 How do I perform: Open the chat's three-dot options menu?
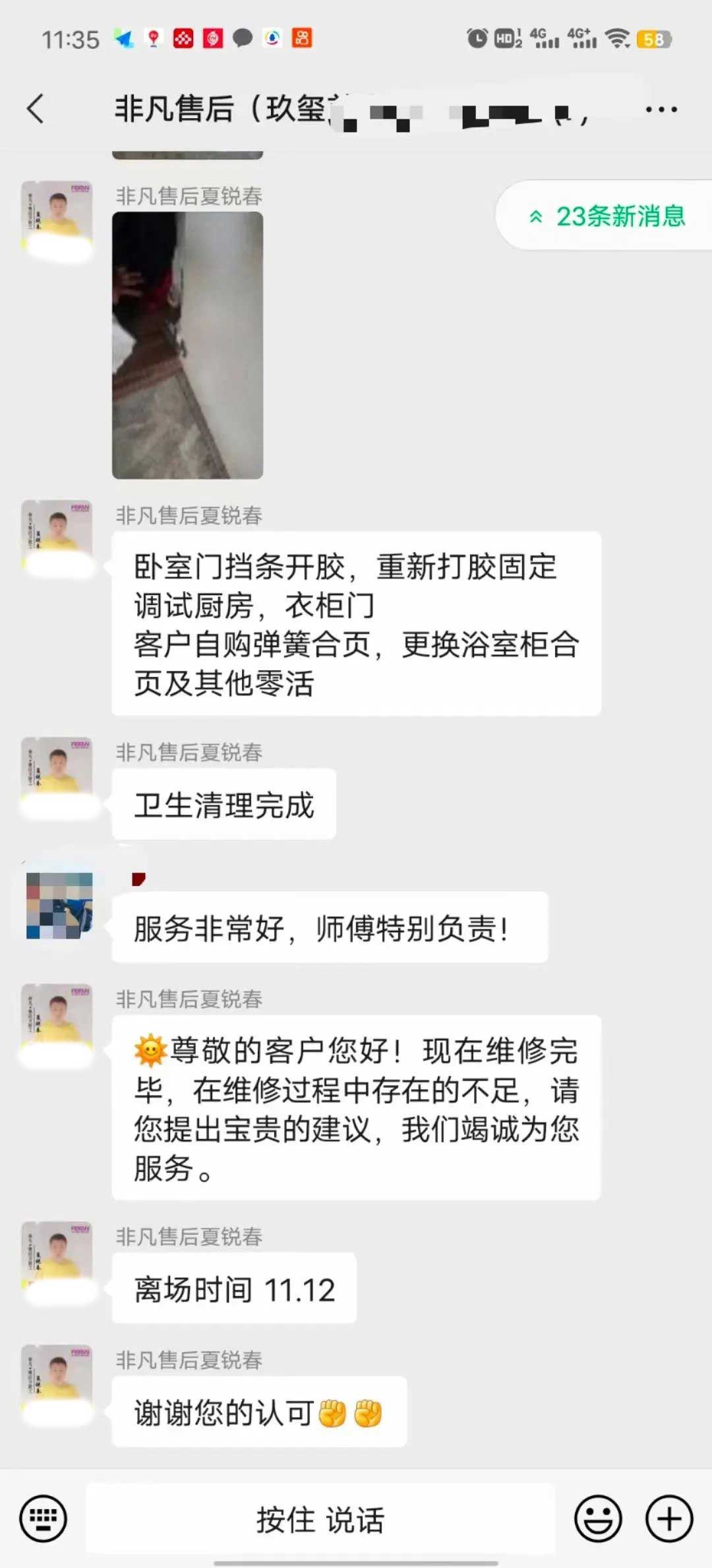(x=661, y=110)
